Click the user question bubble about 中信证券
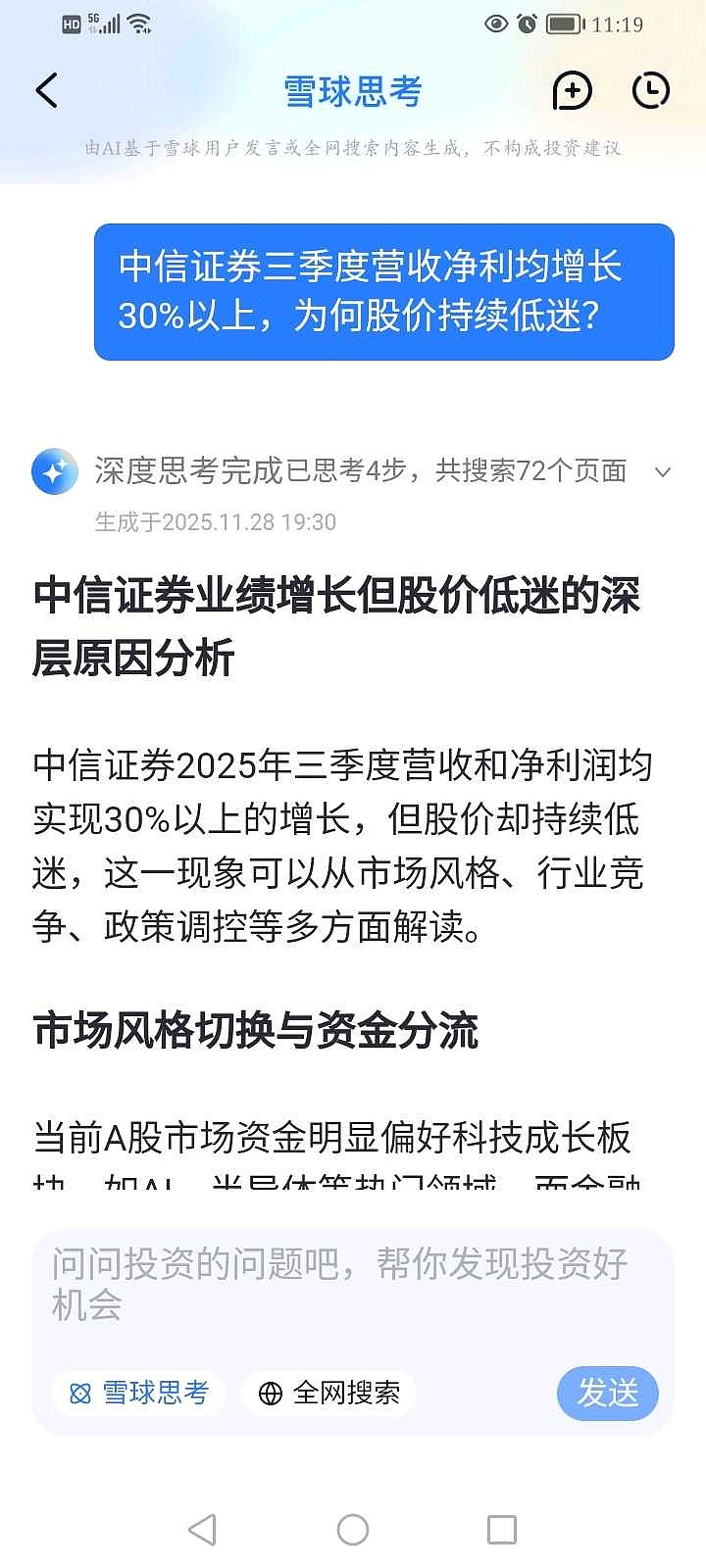The image size is (706, 1568). click(x=384, y=292)
